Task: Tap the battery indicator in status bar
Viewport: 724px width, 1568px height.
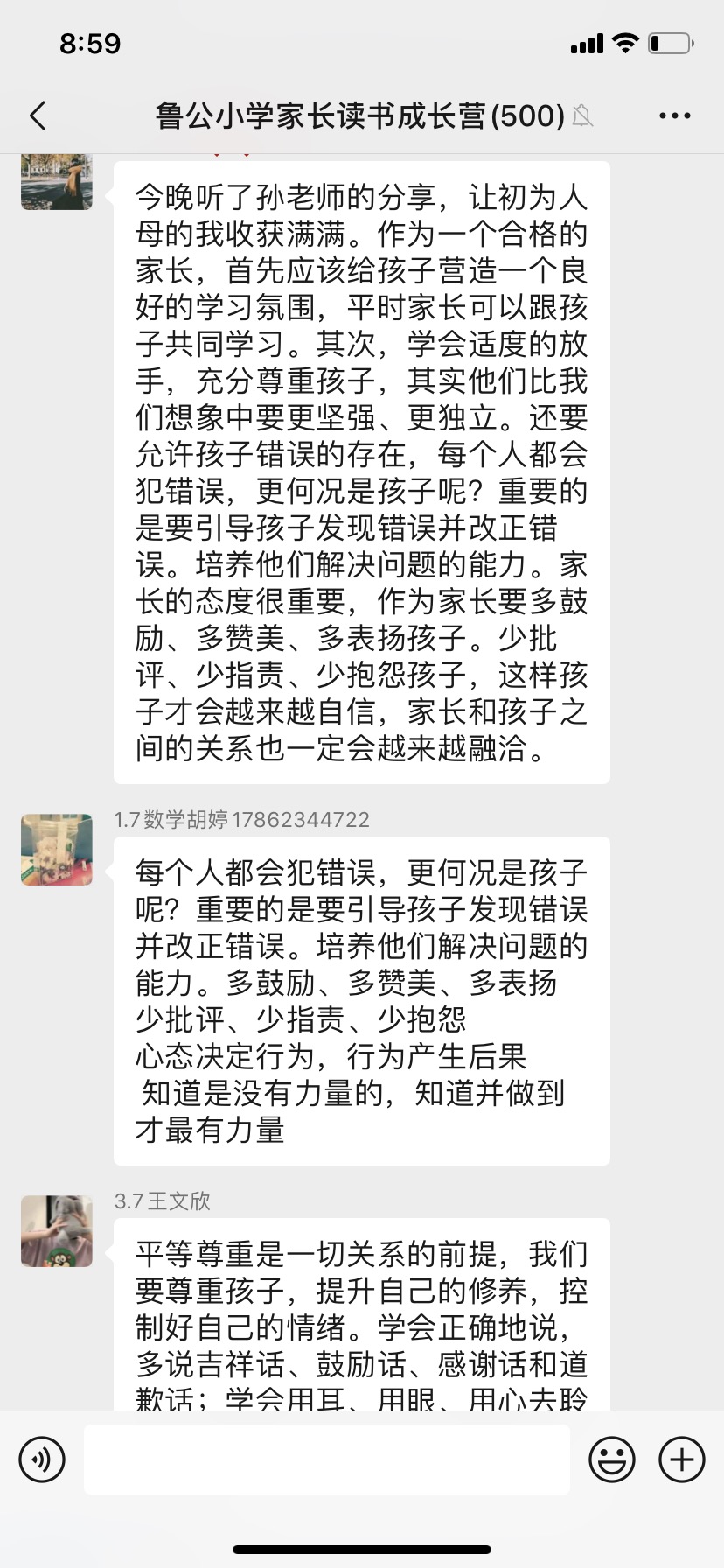Action: (x=667, y=41)
